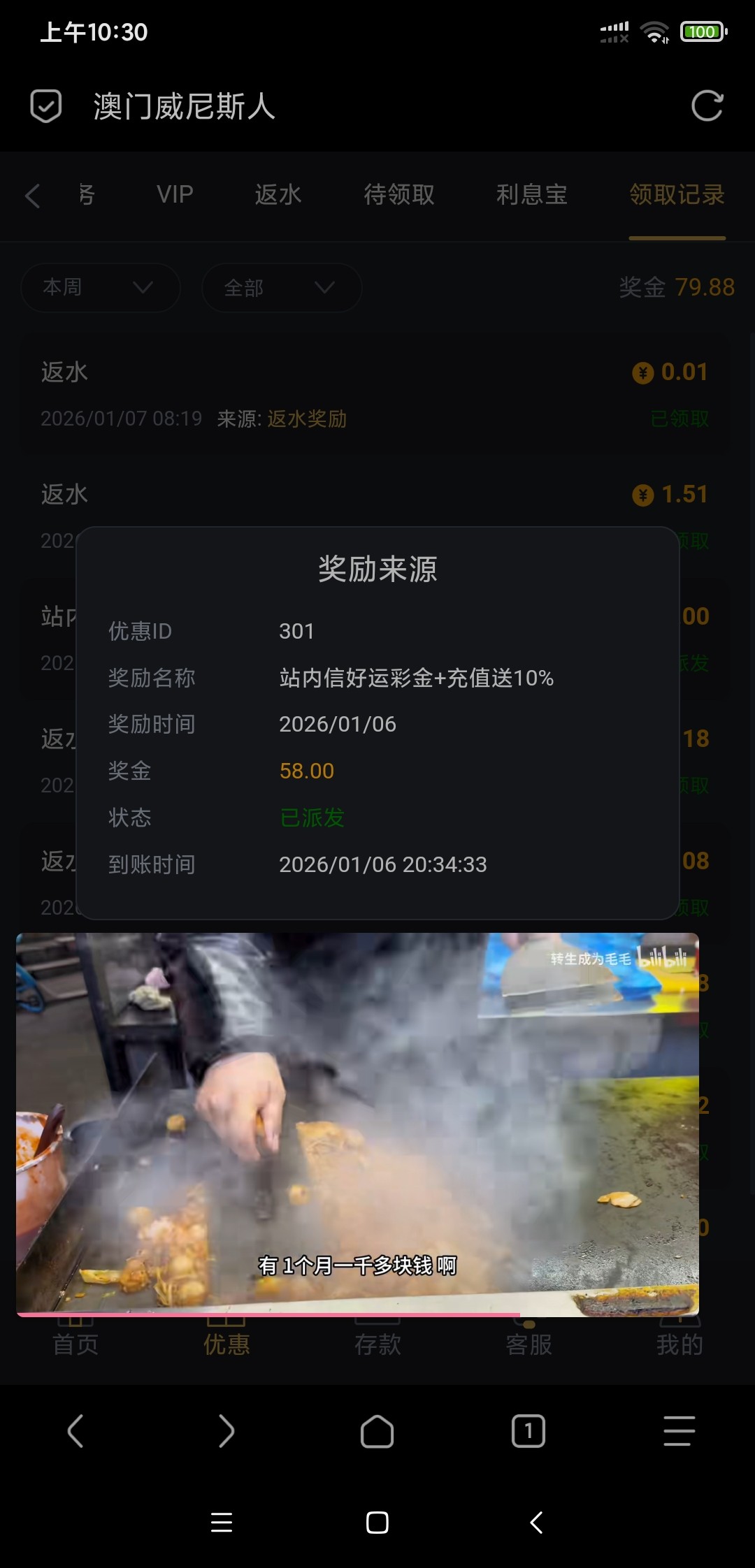The width and height of the screenshot is (755, 1568).
Task: Expand the 本周 time filter dropdown
Action: 100,287
